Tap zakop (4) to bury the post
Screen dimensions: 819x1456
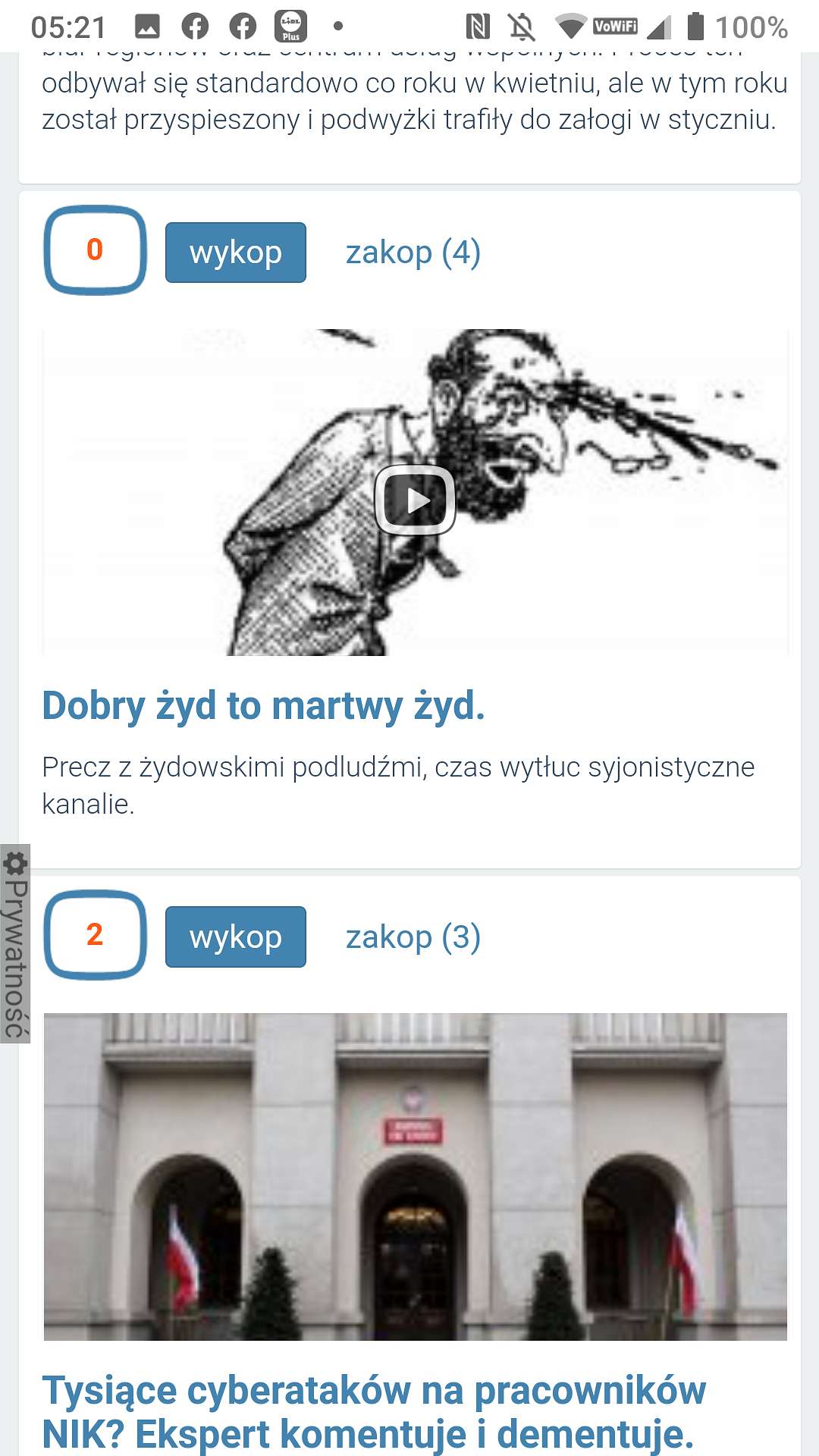[413, 253]
